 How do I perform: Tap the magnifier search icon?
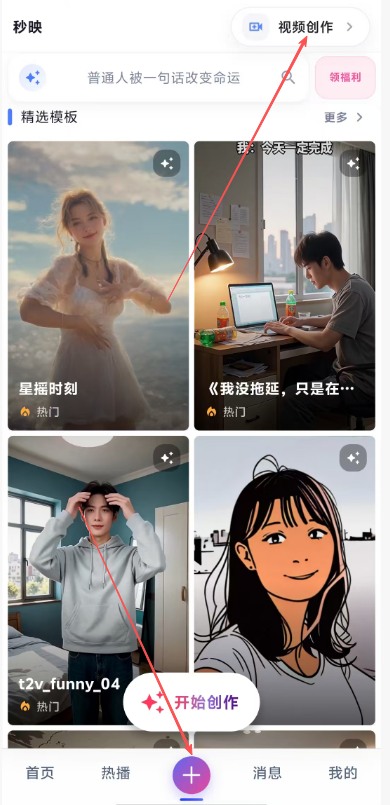288,78
